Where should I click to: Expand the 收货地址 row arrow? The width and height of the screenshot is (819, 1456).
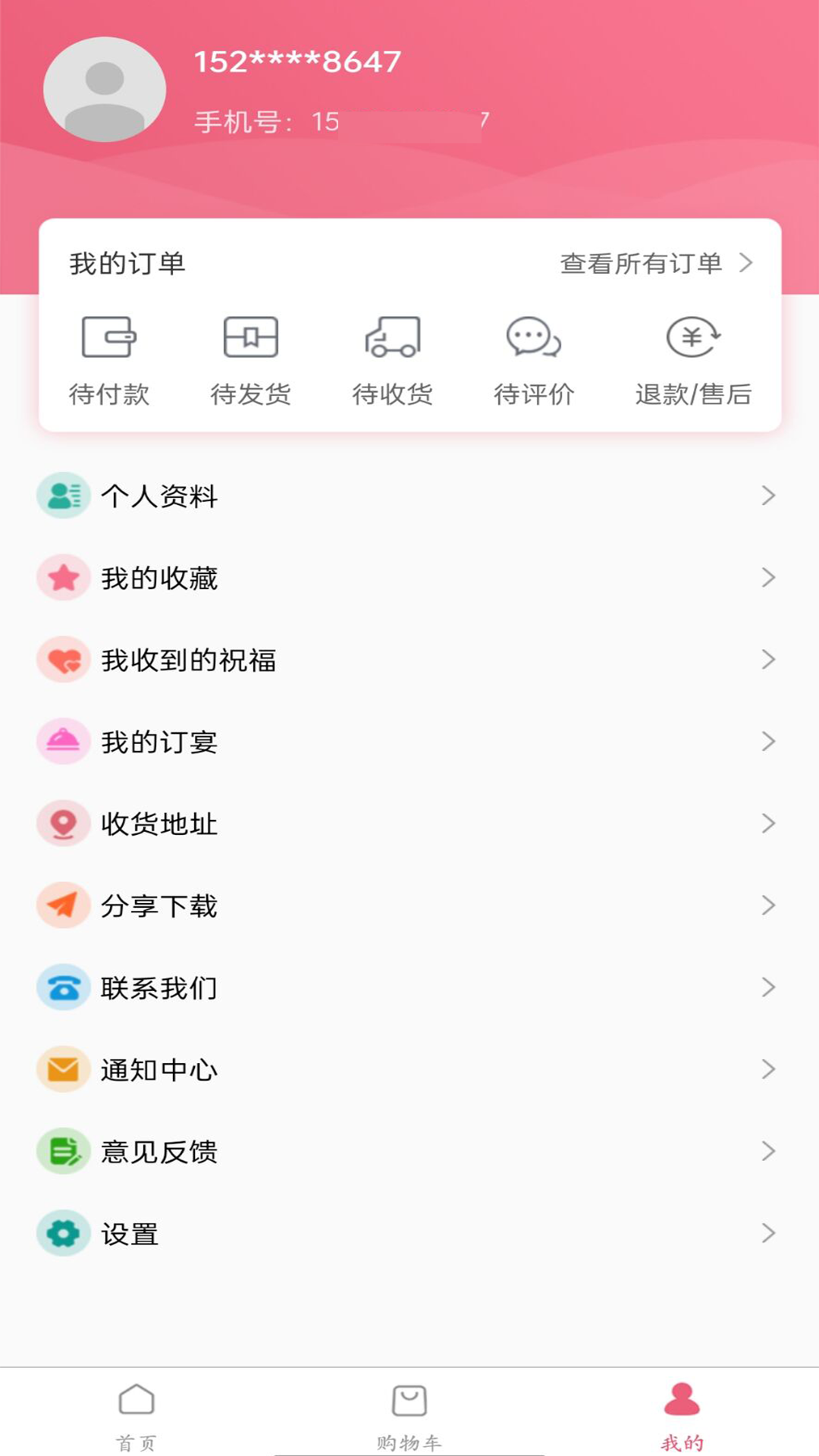click(767, 824)
